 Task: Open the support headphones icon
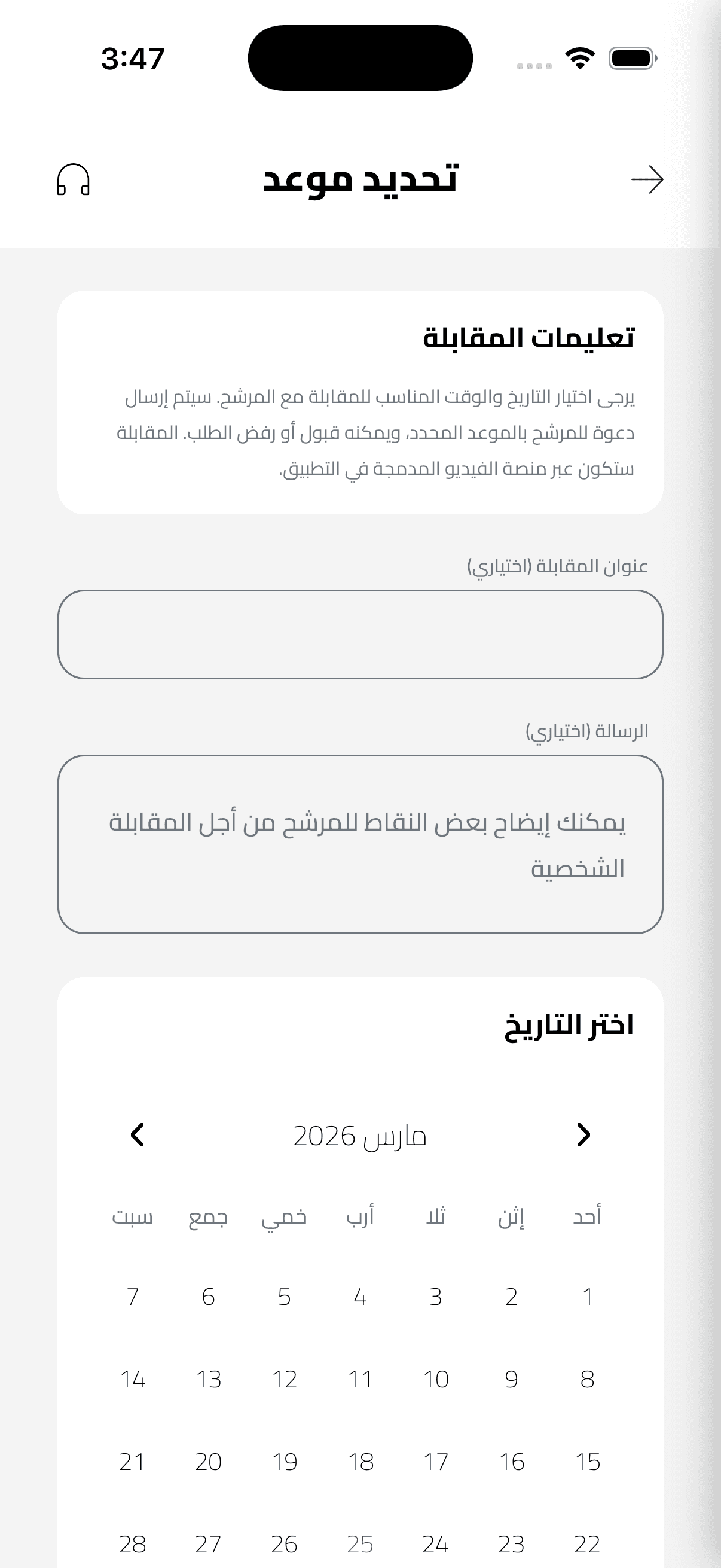(73, 181)
